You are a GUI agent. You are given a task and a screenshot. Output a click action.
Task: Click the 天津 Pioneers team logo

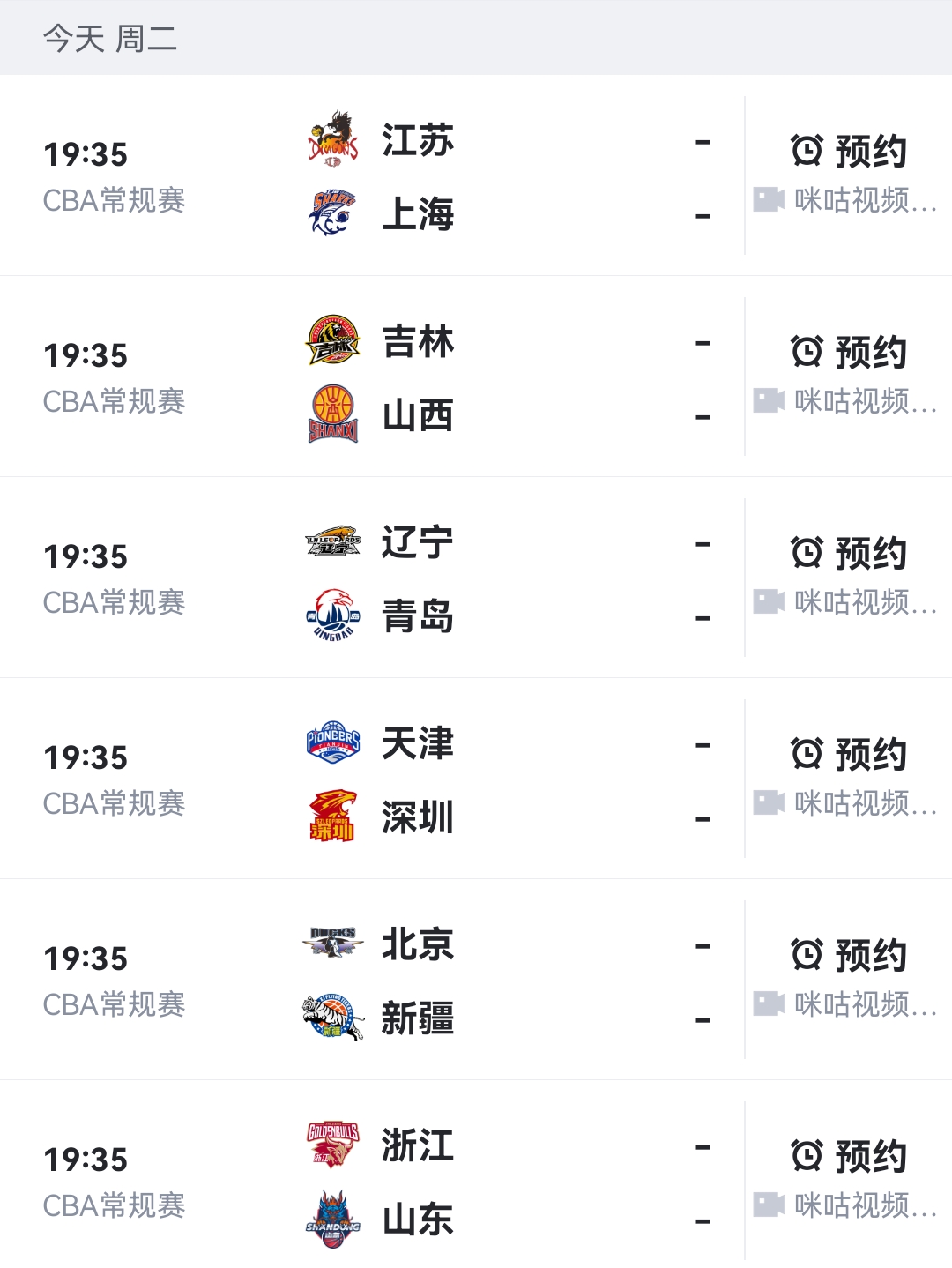(x=333, y=741)
